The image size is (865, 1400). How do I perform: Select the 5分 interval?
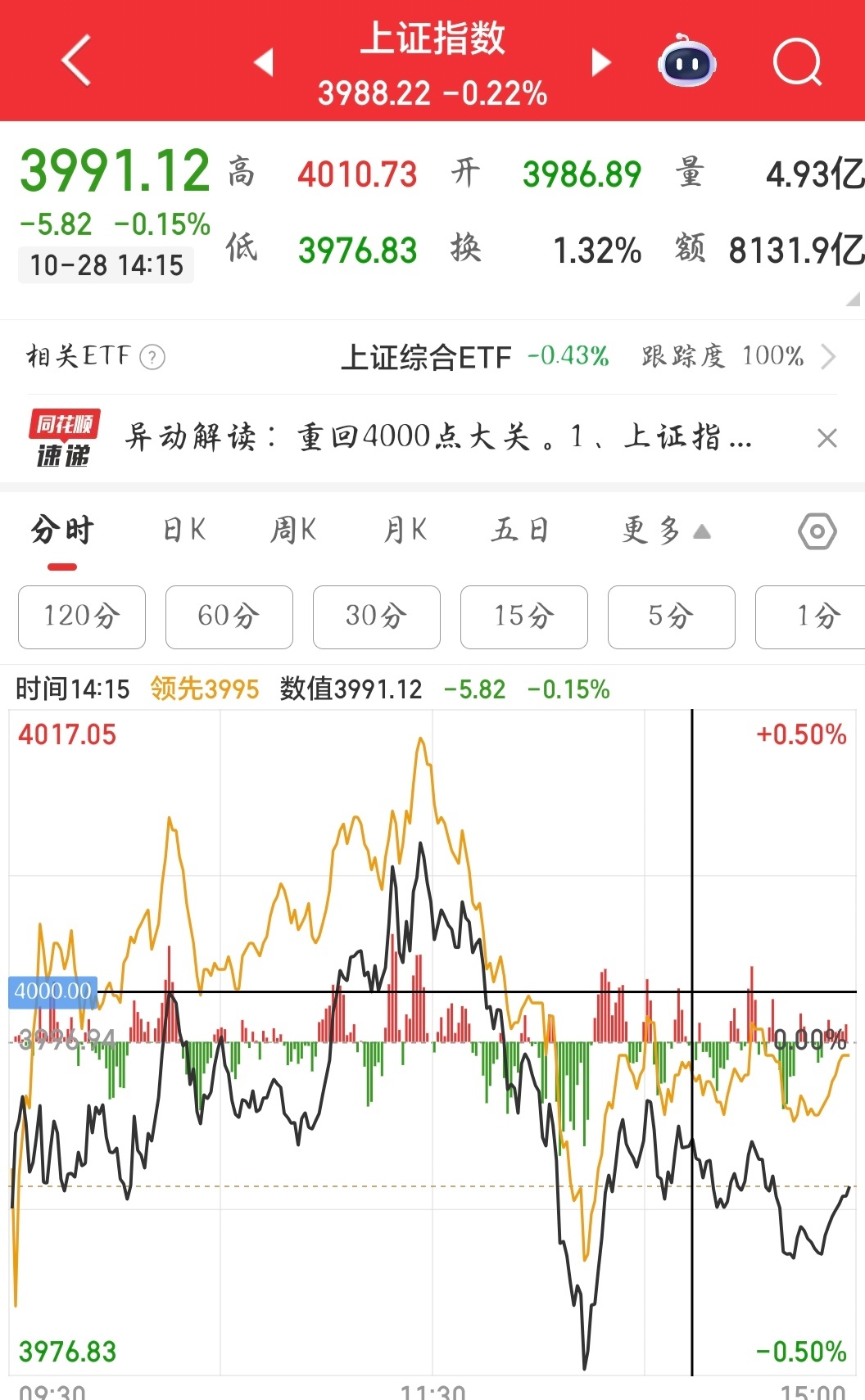coord(672,616)
